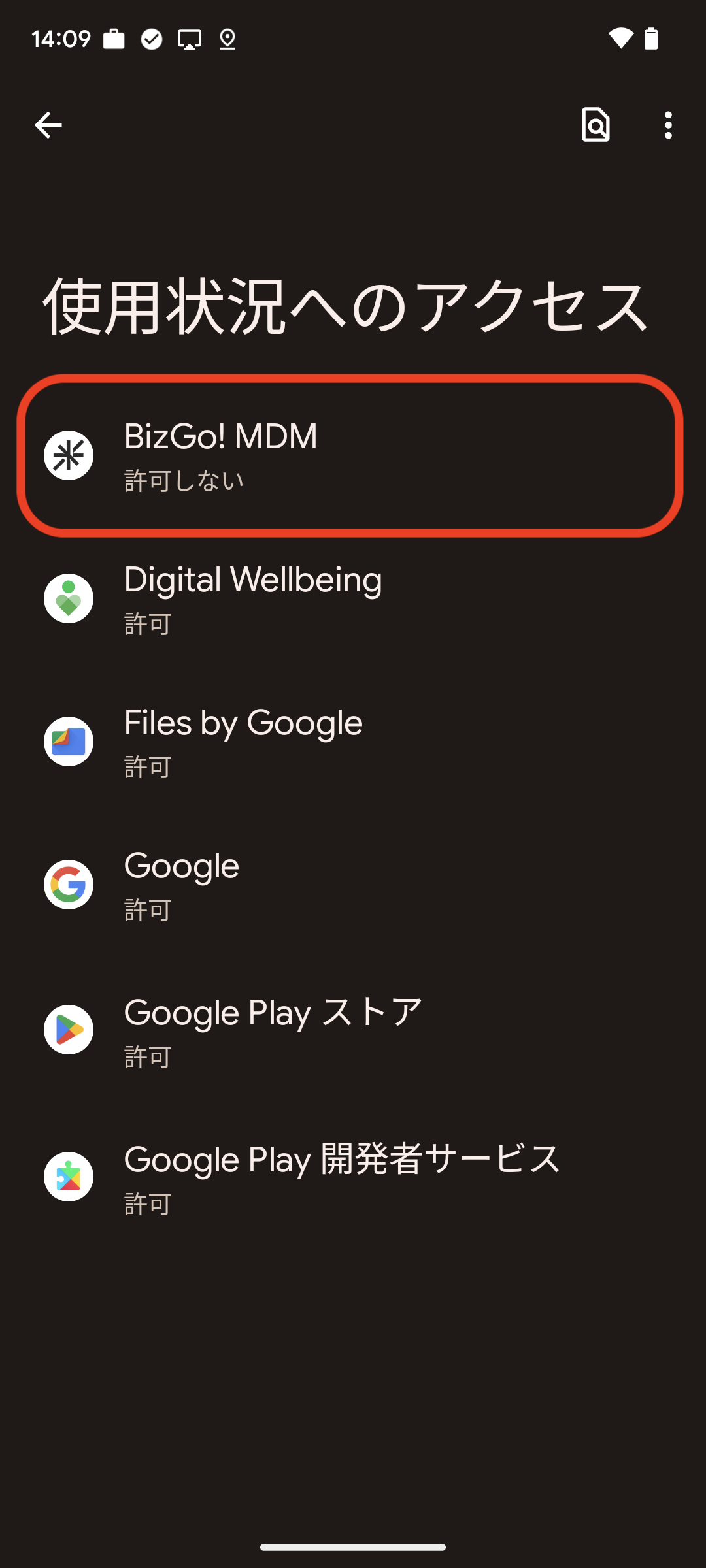This screenshot has height=1568, width=706.
Task: Open Files by Google usage access
Action: tap(353, 742)
